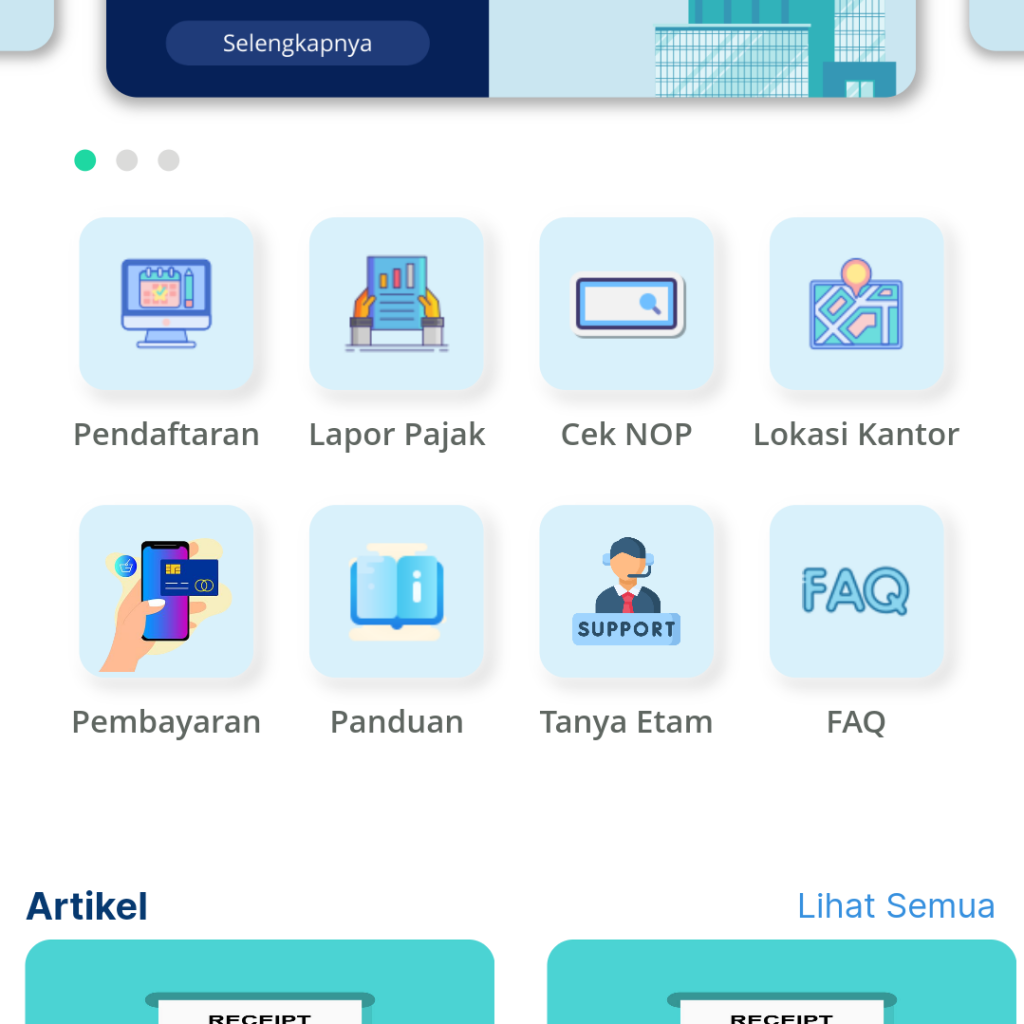Tap Lihat Semua for articles
The image size is (1024, 1024).
[895, 906]
